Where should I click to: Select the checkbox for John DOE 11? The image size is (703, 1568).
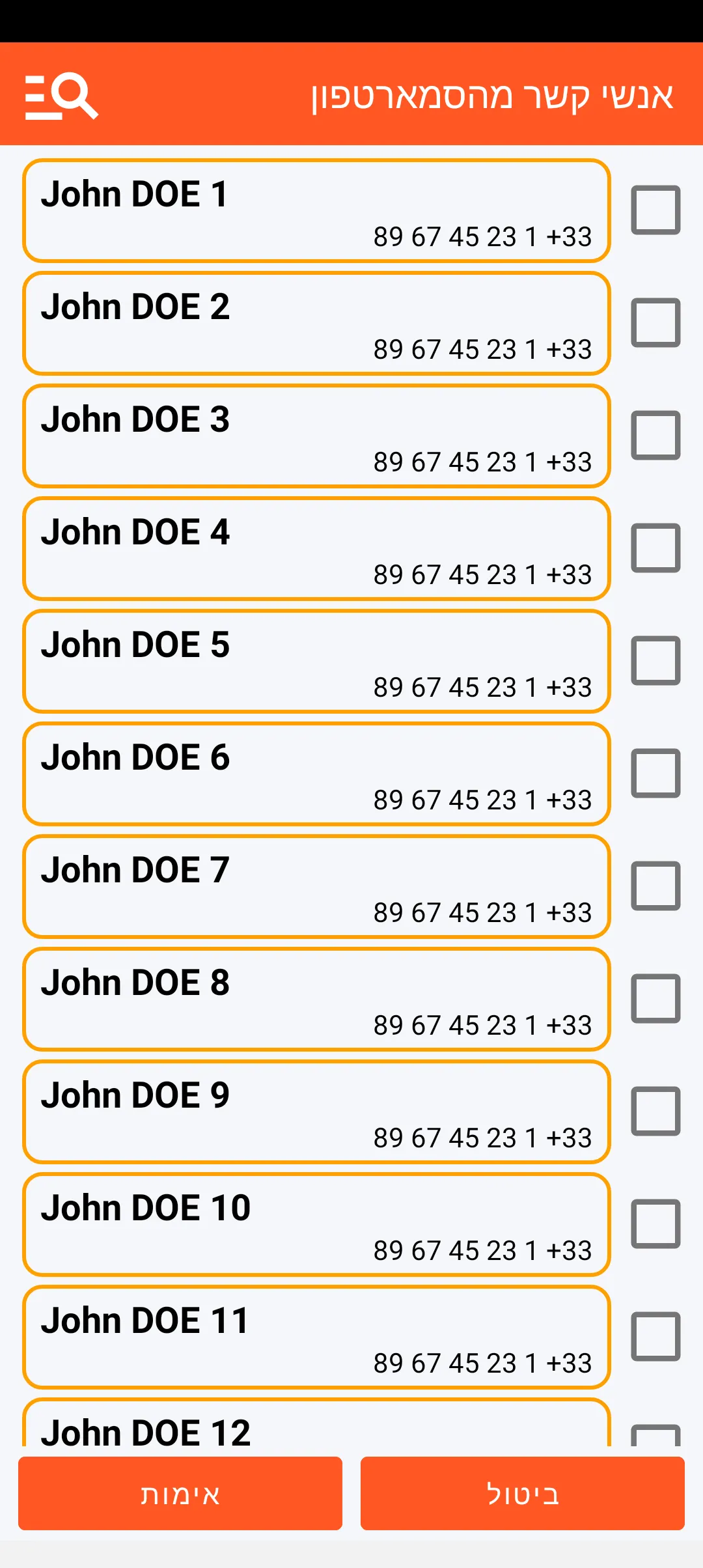click(x=655, y=1336)
